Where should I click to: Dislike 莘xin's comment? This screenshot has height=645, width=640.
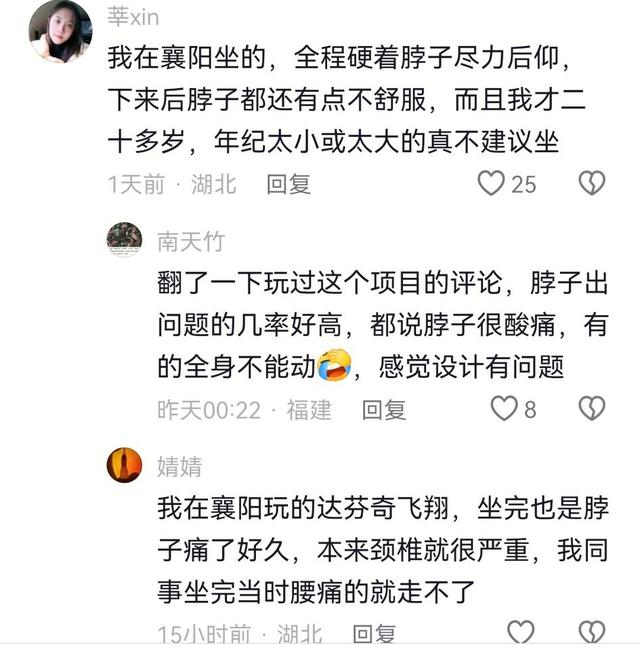point(593,183)
